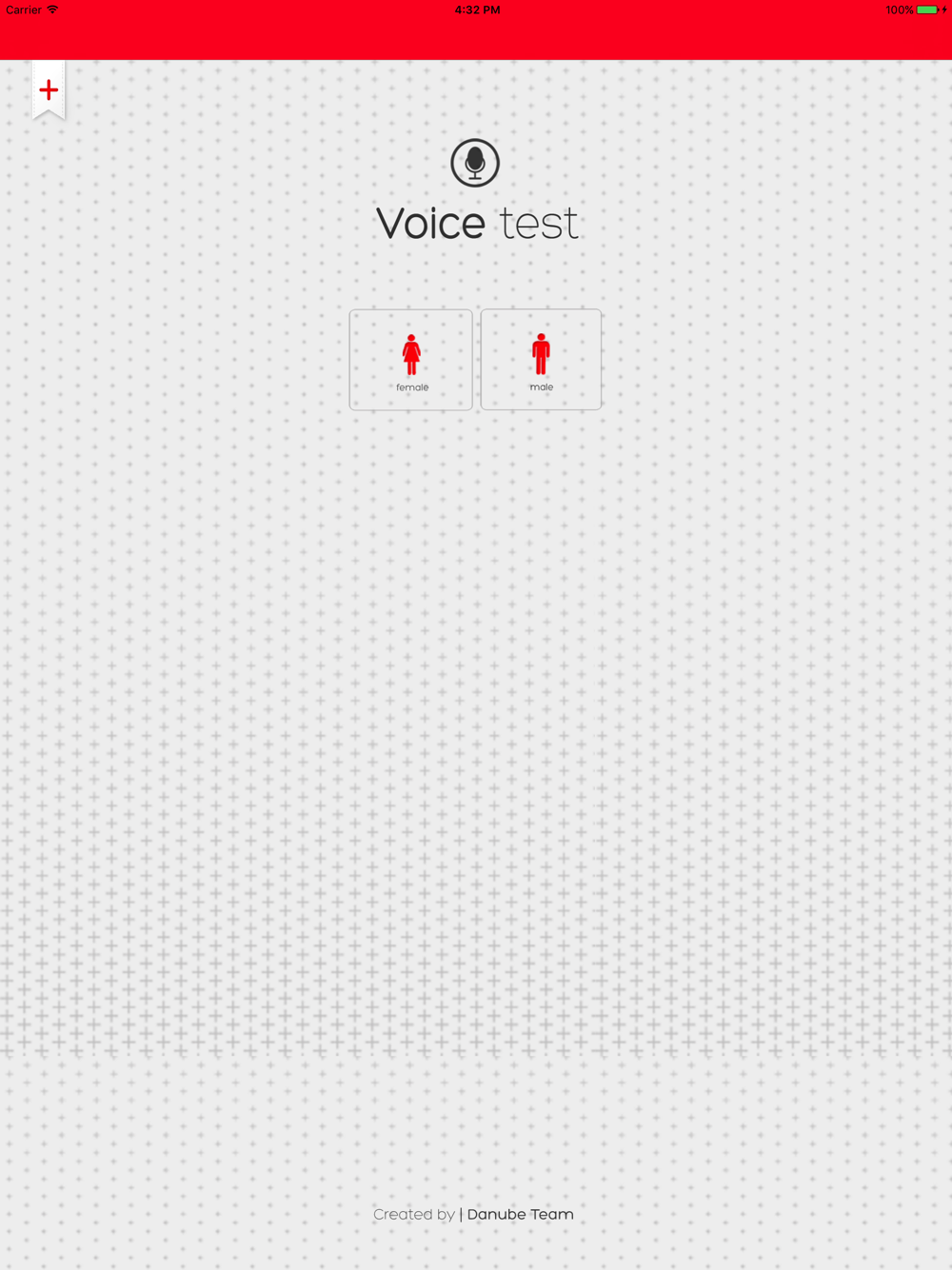Choose the male voice option
The height and width of the screenshot is (1270, 952).
[x=541, y=360]
